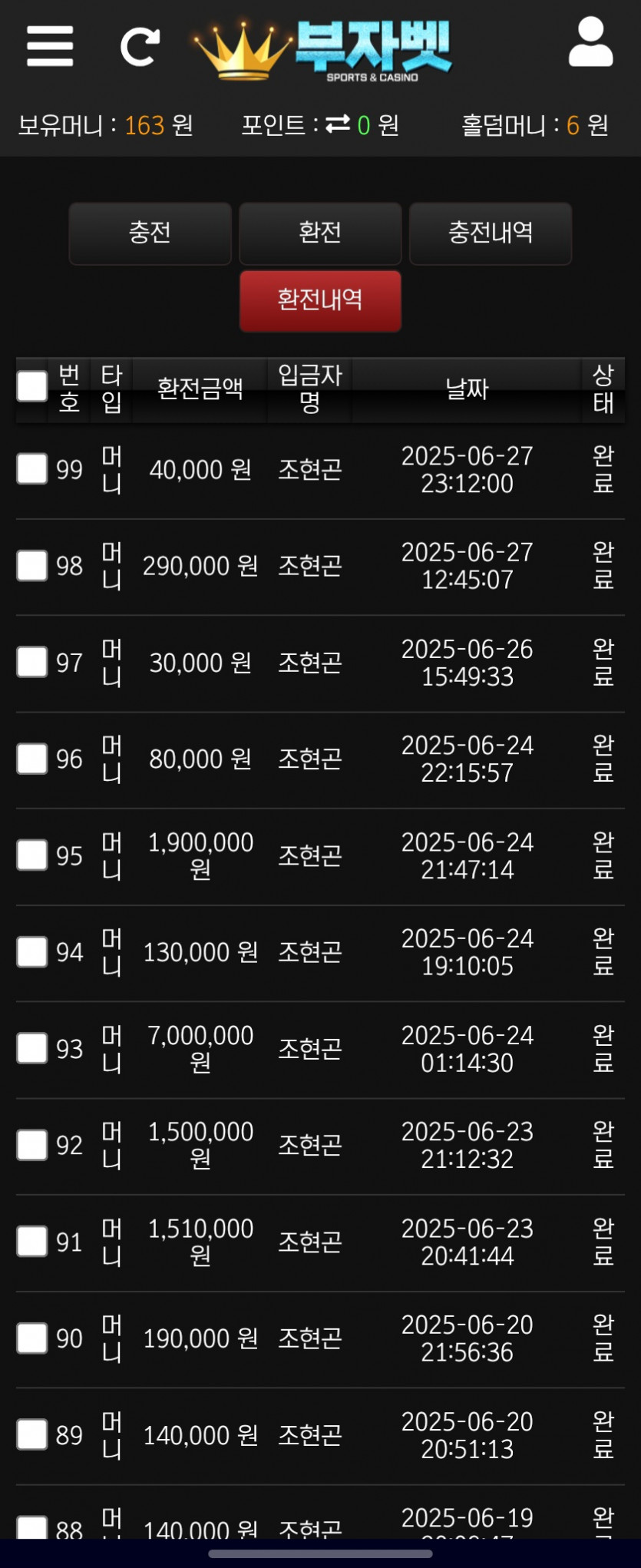Mark the checkbox for row 92
This screenshot has width=641, height=1568.
[32, 1145]
